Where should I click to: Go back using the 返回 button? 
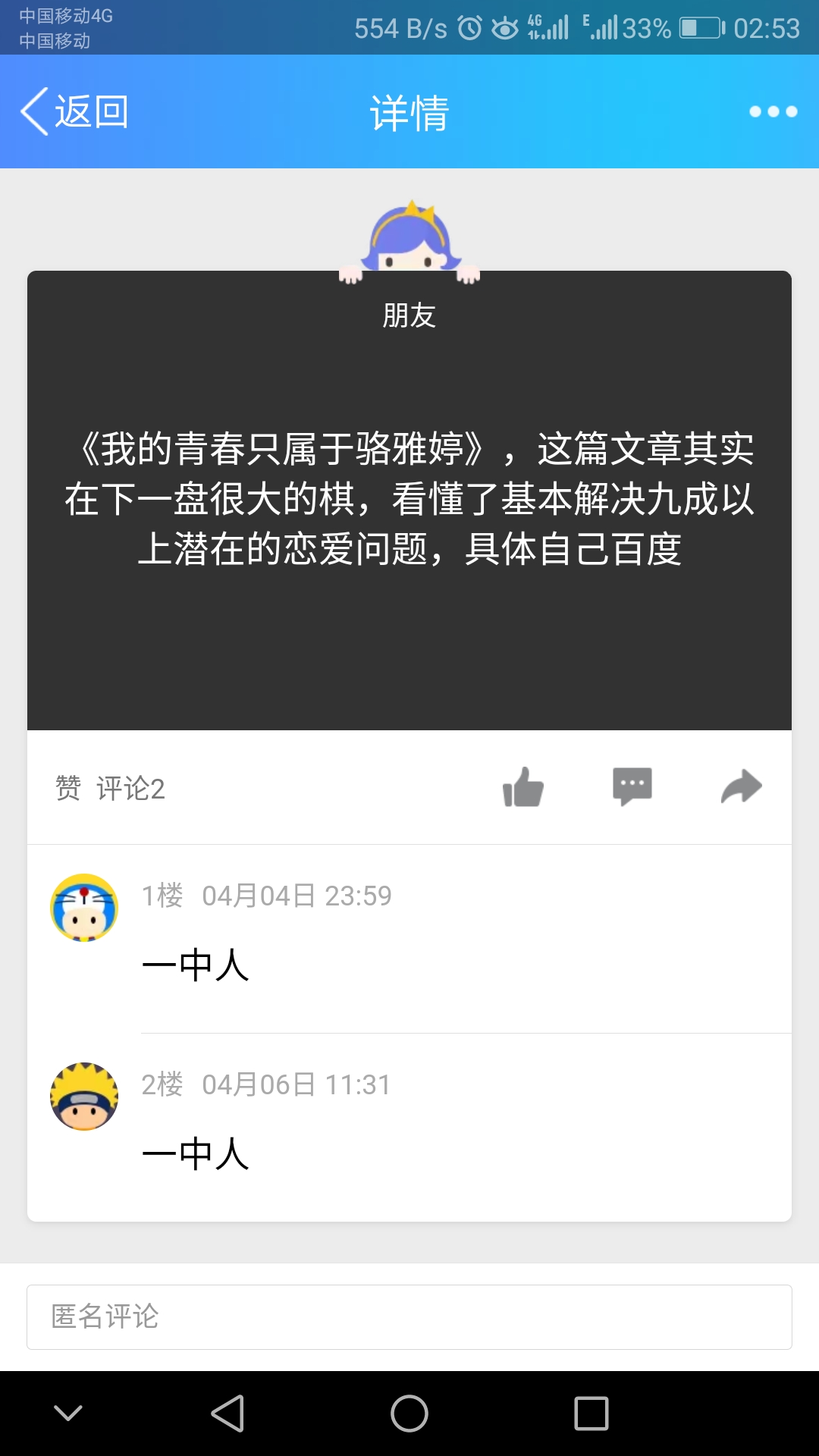click(x=74, y=111)
